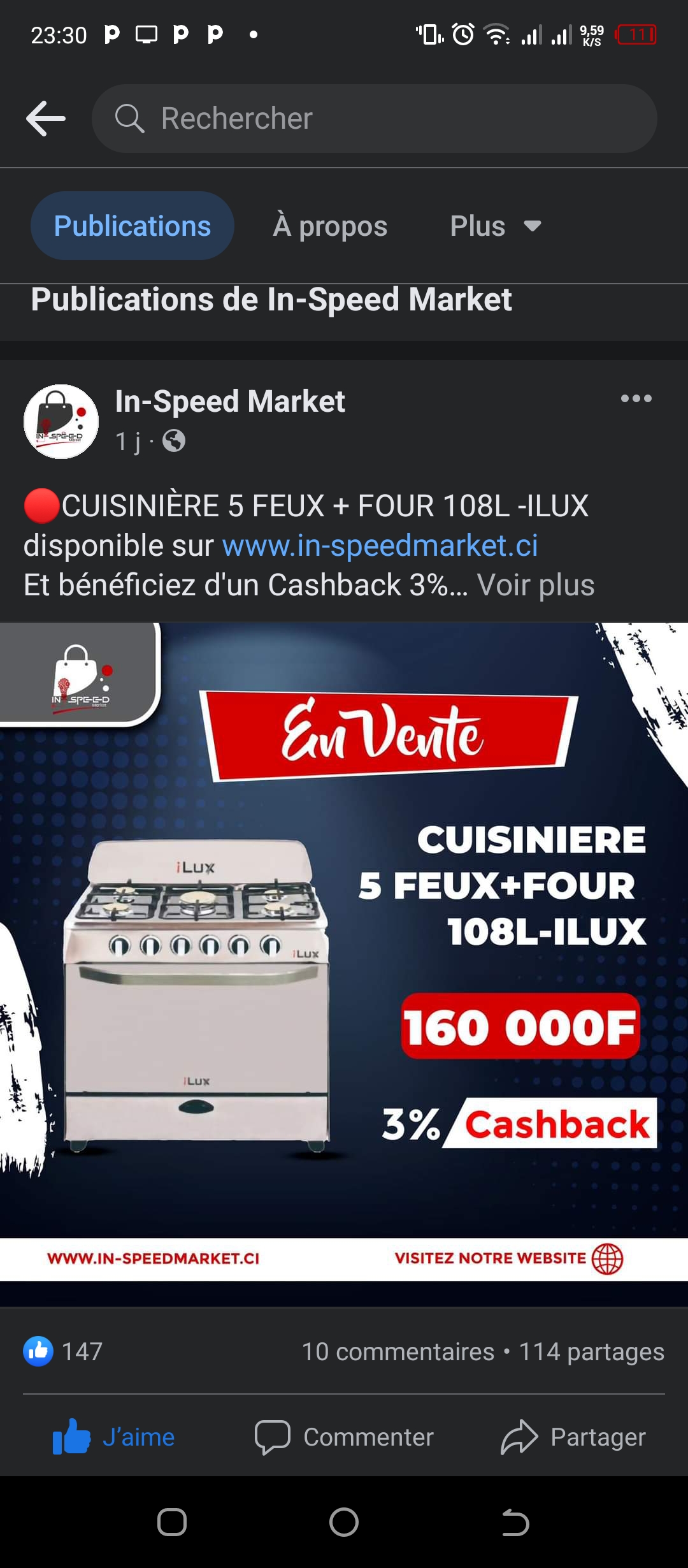Go to the system home screen

click(344, 1523)
